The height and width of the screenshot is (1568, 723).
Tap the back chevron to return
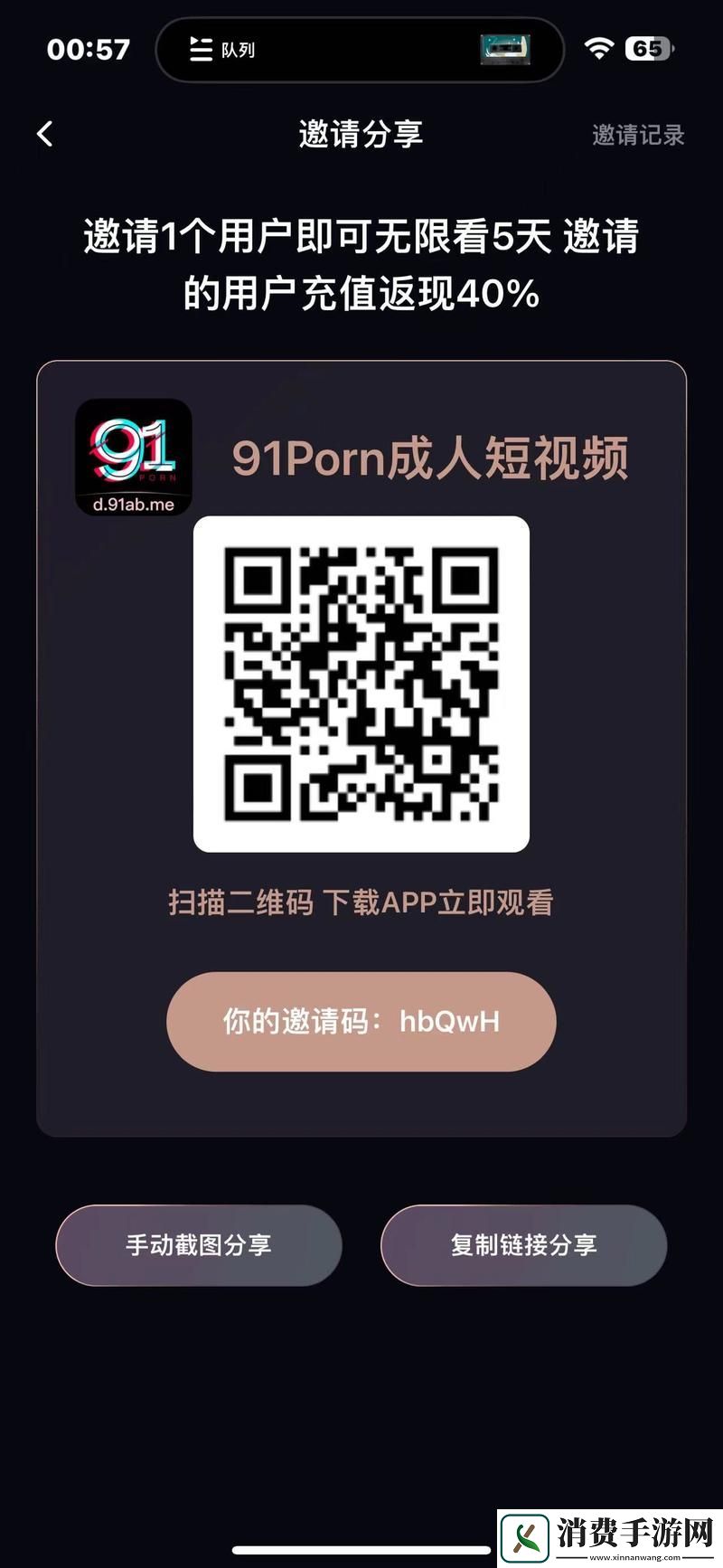click(45, 134)
